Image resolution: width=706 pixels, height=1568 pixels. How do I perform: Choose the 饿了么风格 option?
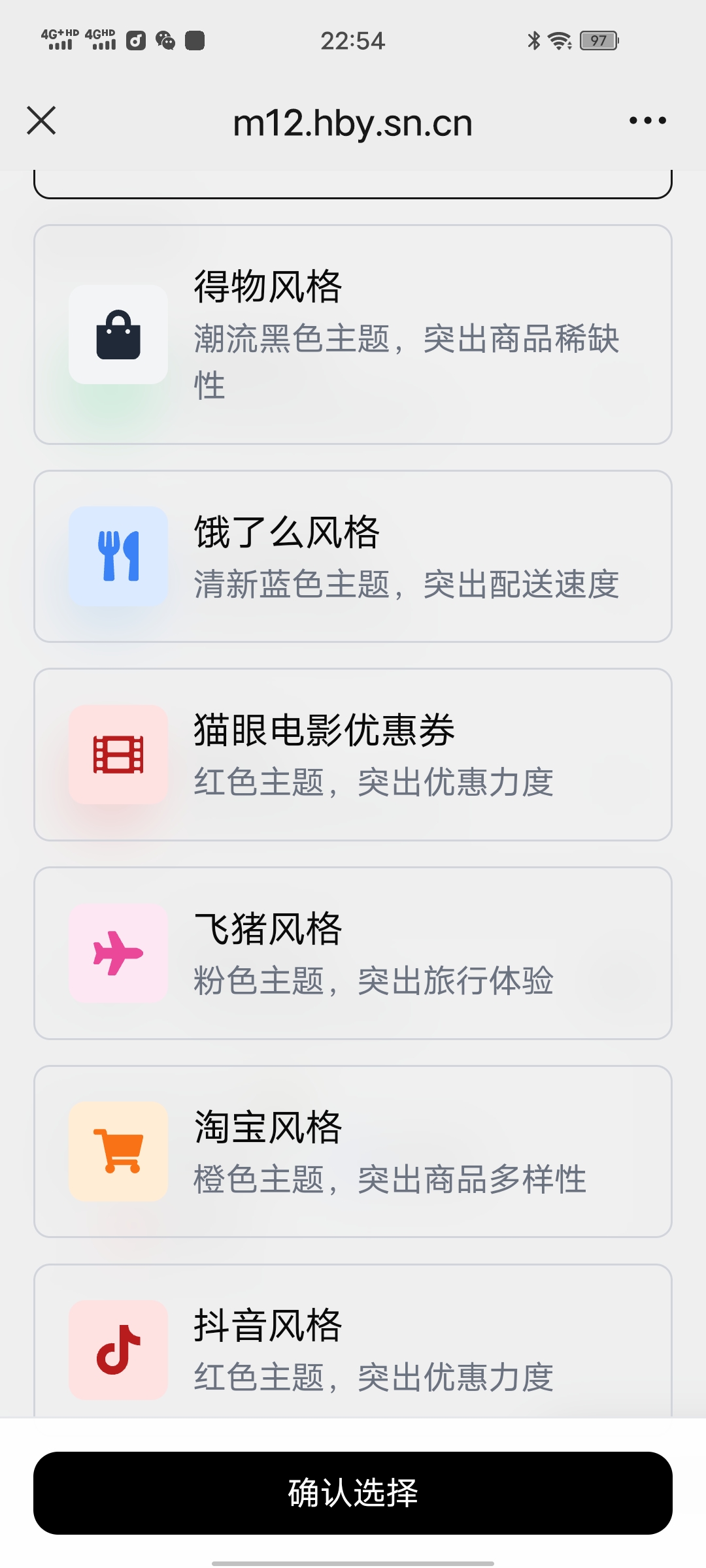click(x=353, y=557)
